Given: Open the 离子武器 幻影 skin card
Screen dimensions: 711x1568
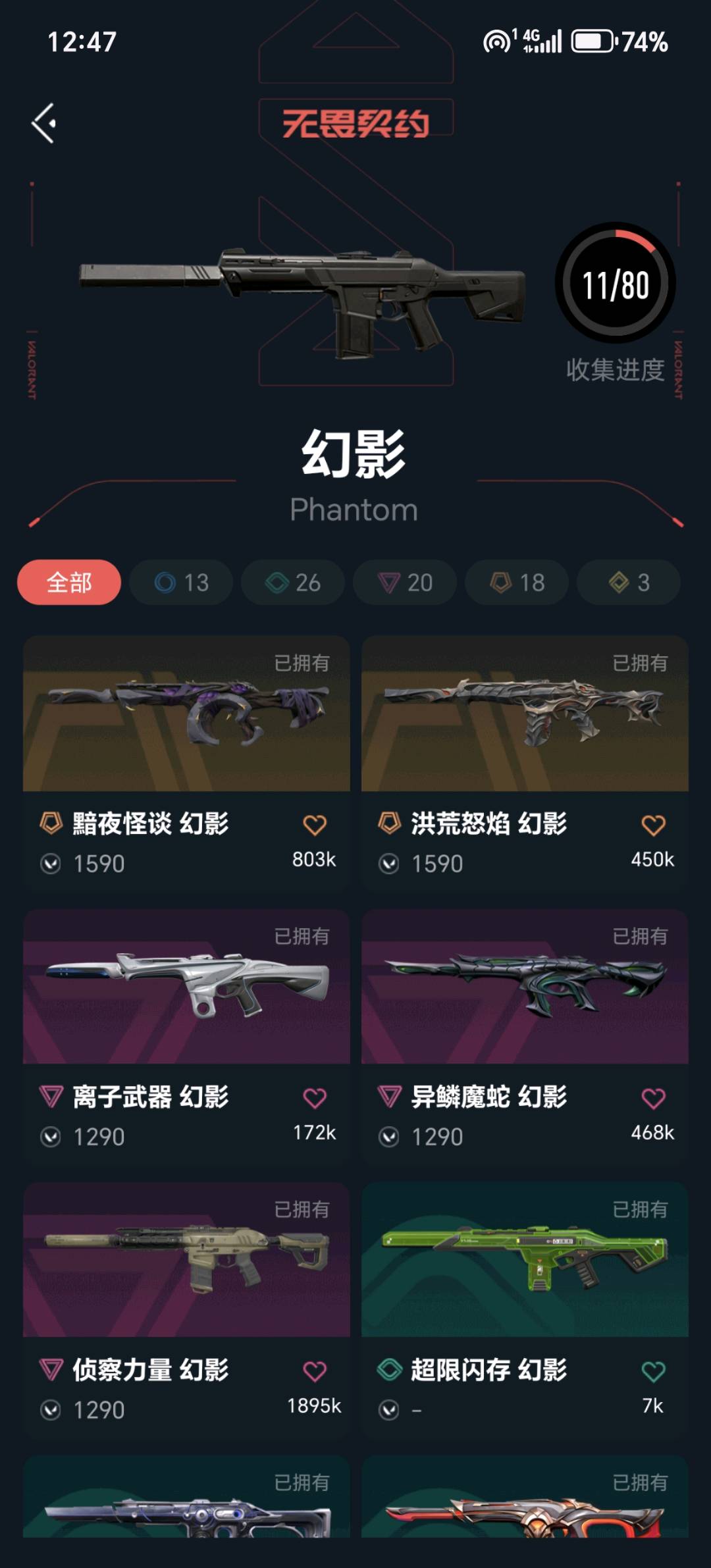Looking at the screenshot, I should coord(186,1037).
